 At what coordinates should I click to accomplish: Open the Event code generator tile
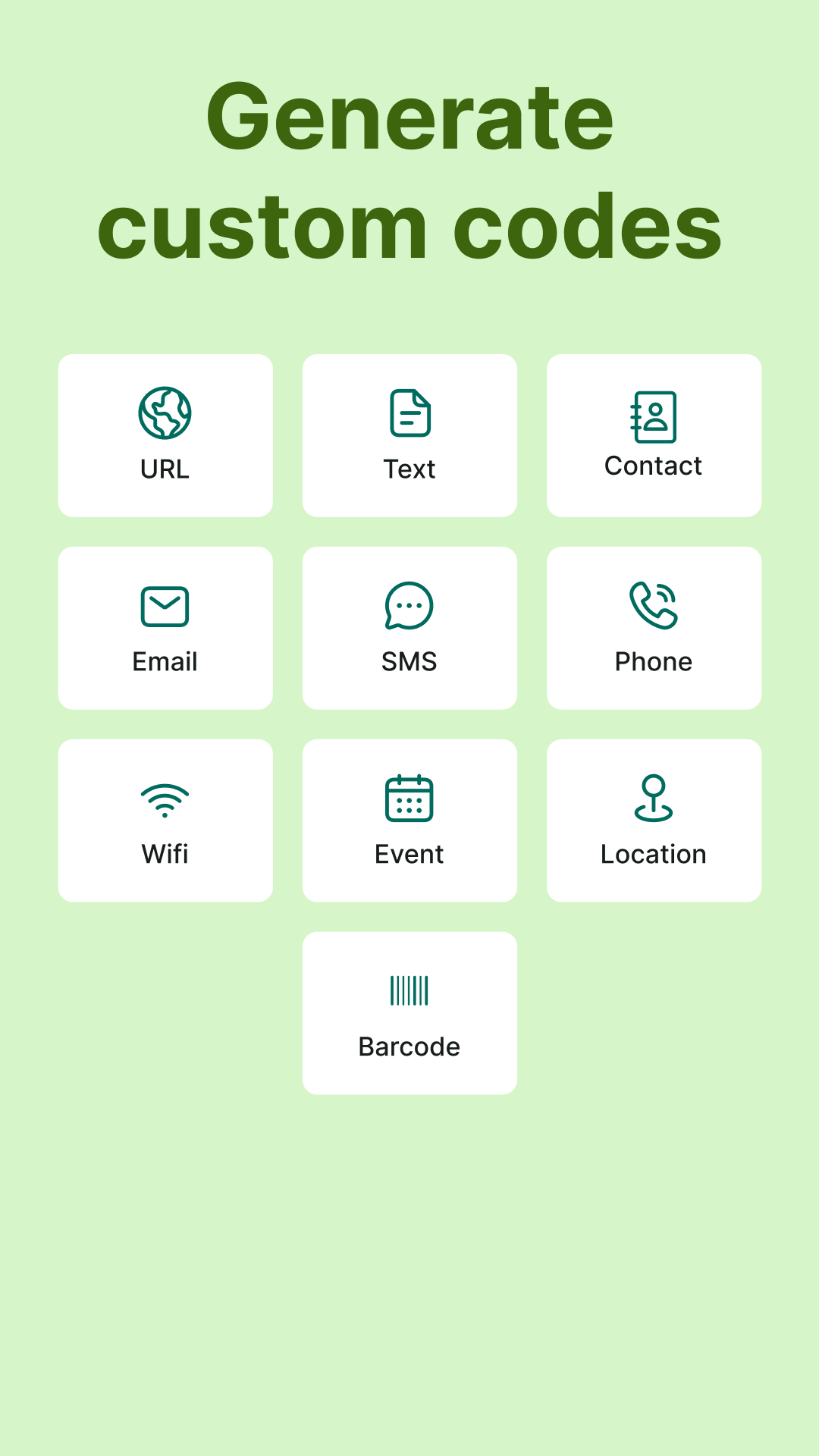tap(409, 820)
